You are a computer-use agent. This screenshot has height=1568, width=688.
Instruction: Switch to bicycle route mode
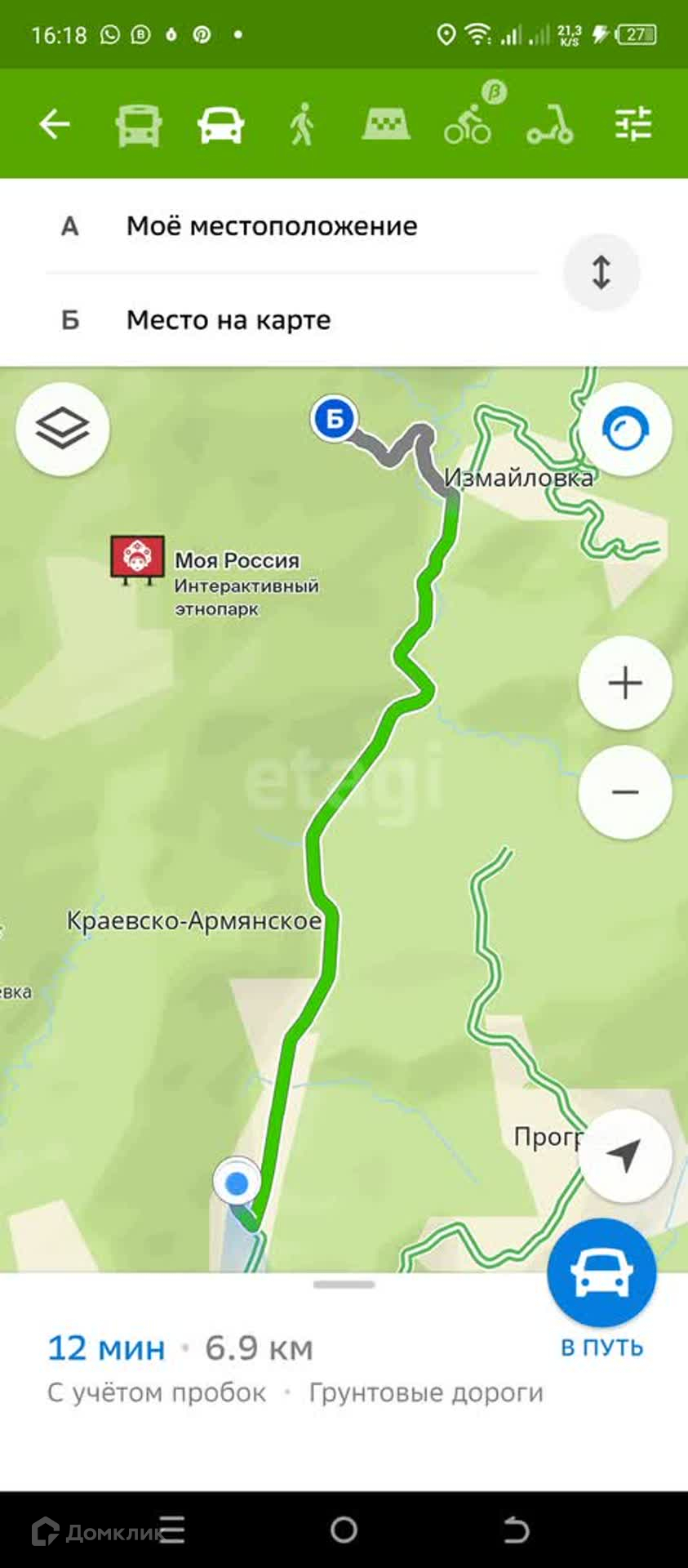(x=468, y=125)
